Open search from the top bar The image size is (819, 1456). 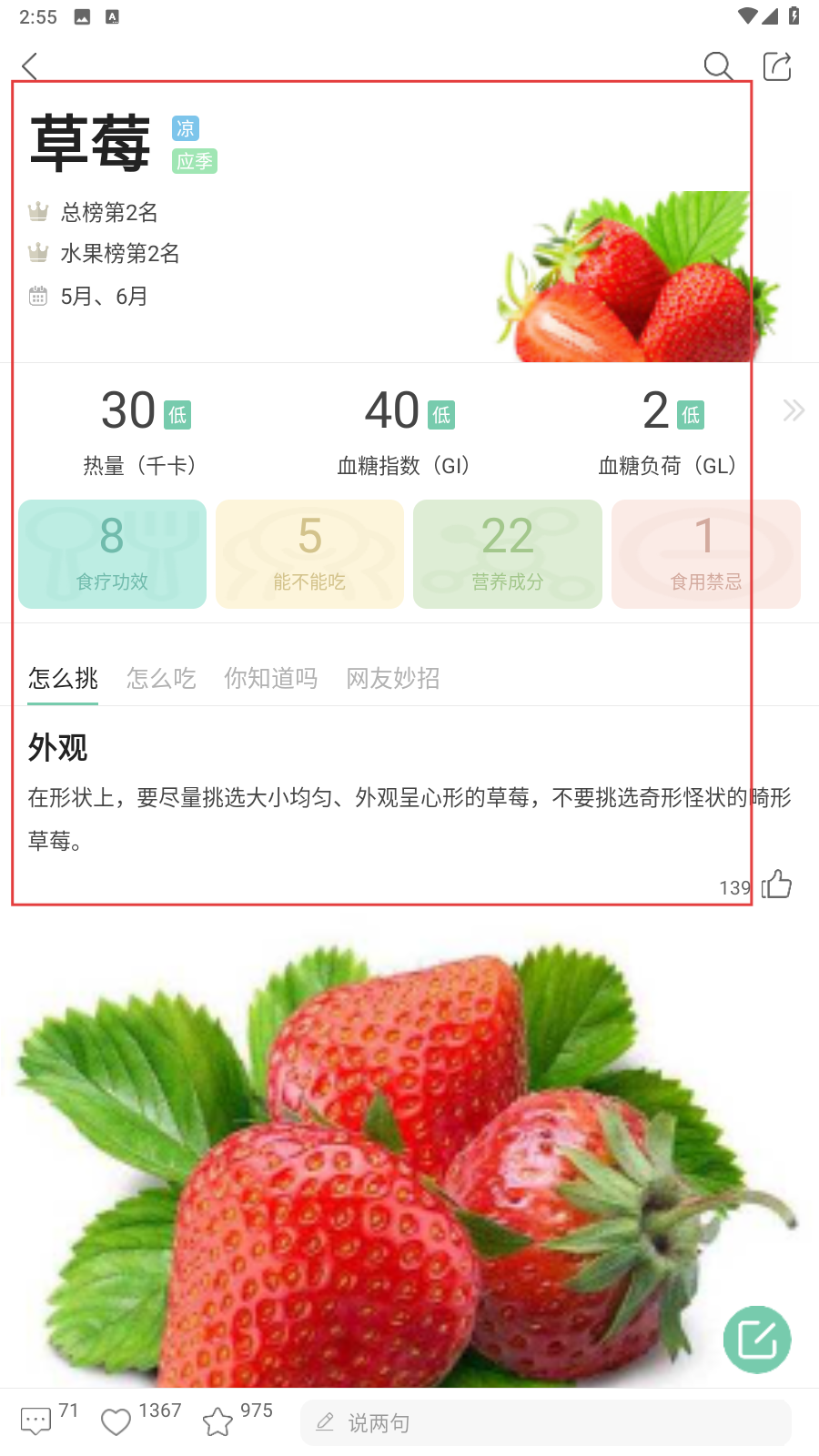[x=718, y=66]
